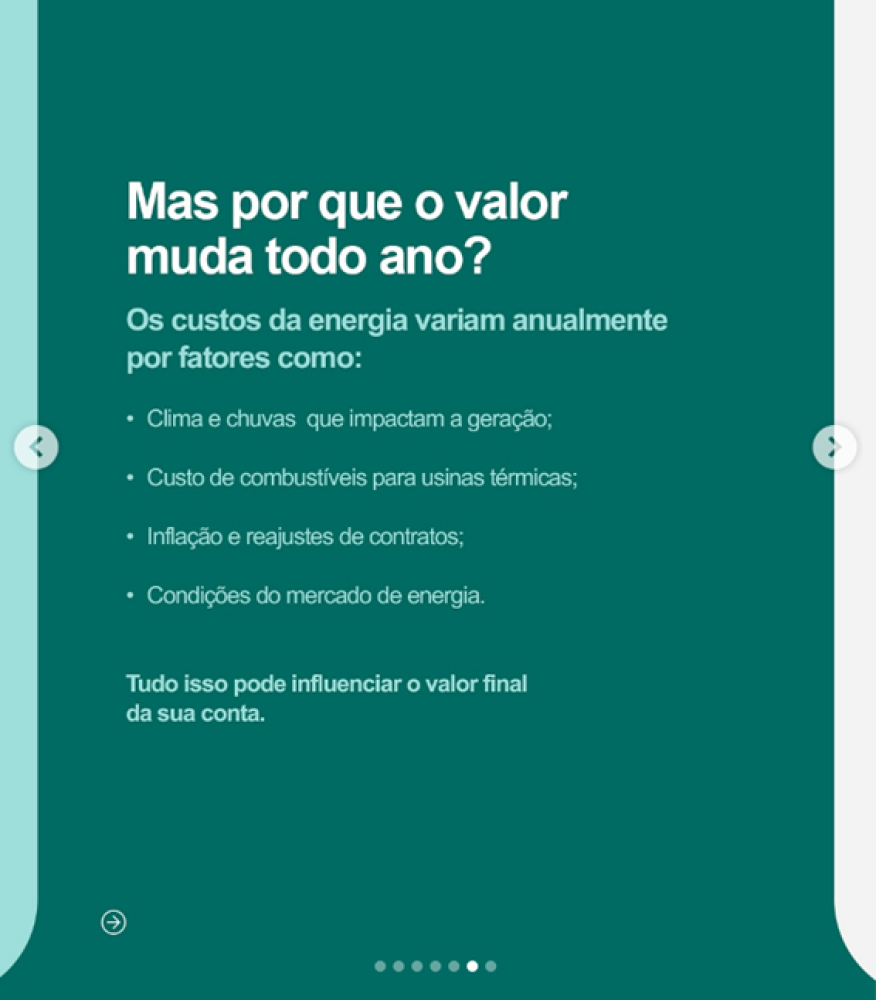Go to the previous carousel slide
Screen dimensions: 876x1000
point(36,446)
